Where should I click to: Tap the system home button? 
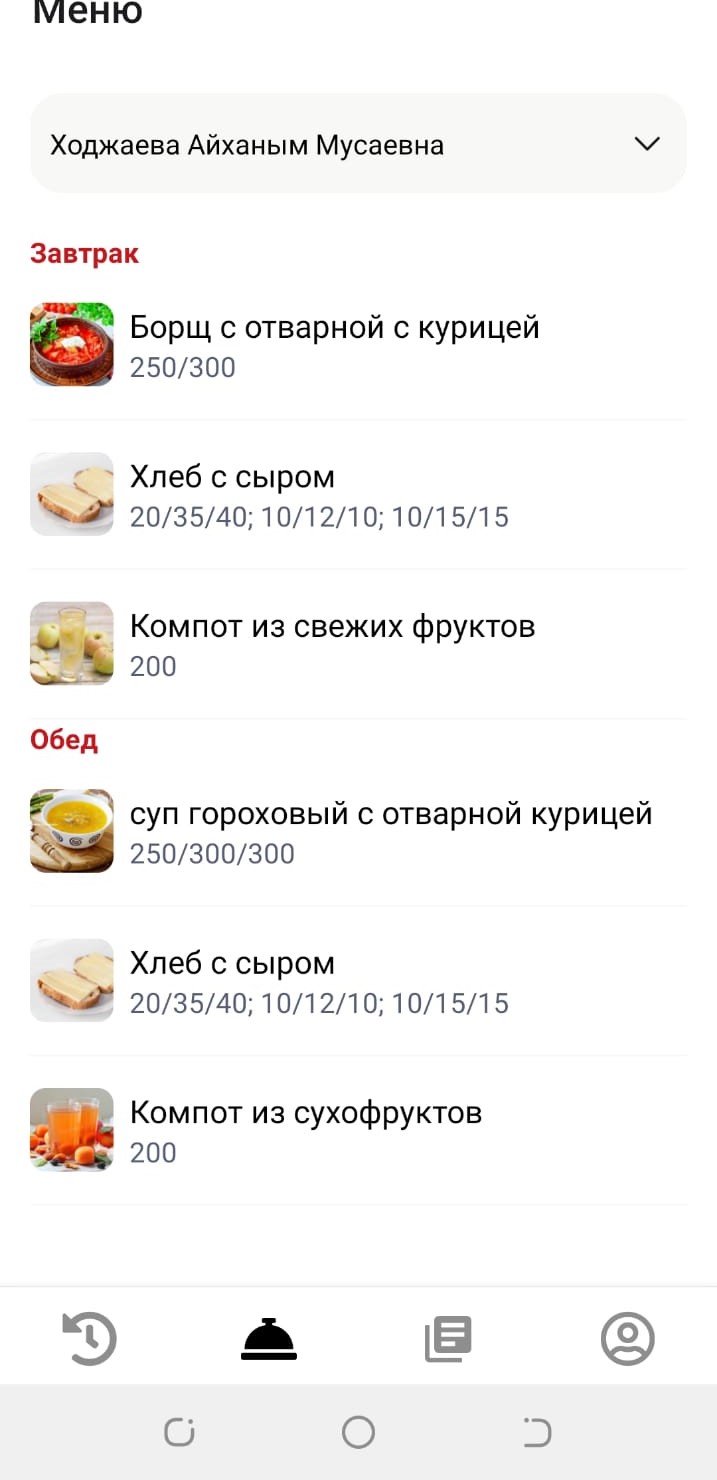358,1432
